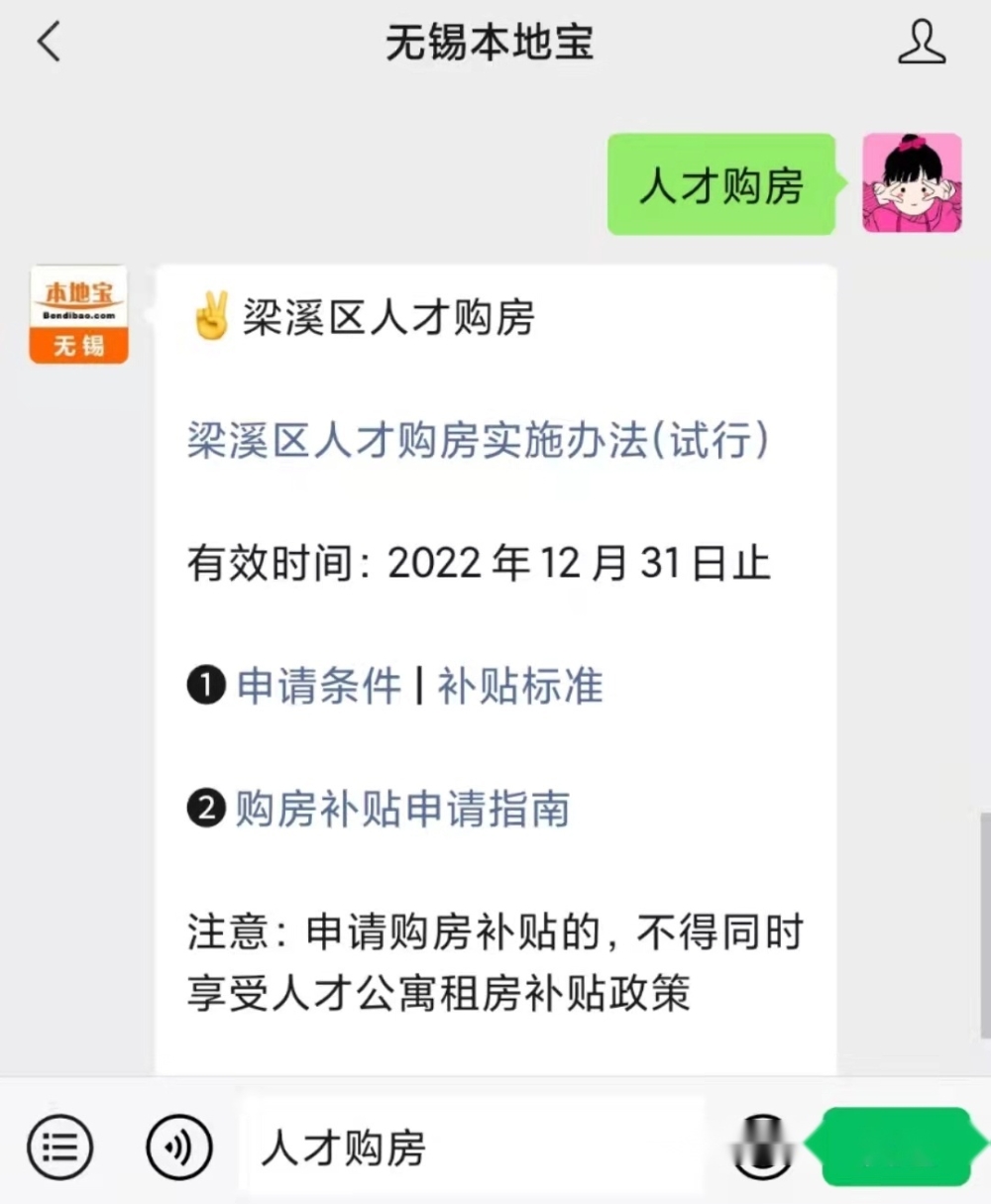This screenshot has height=1204, width=991.
Task: Open 梁溪区人才购房实施办法(试行) link
Action: click(x=479, y=440)
